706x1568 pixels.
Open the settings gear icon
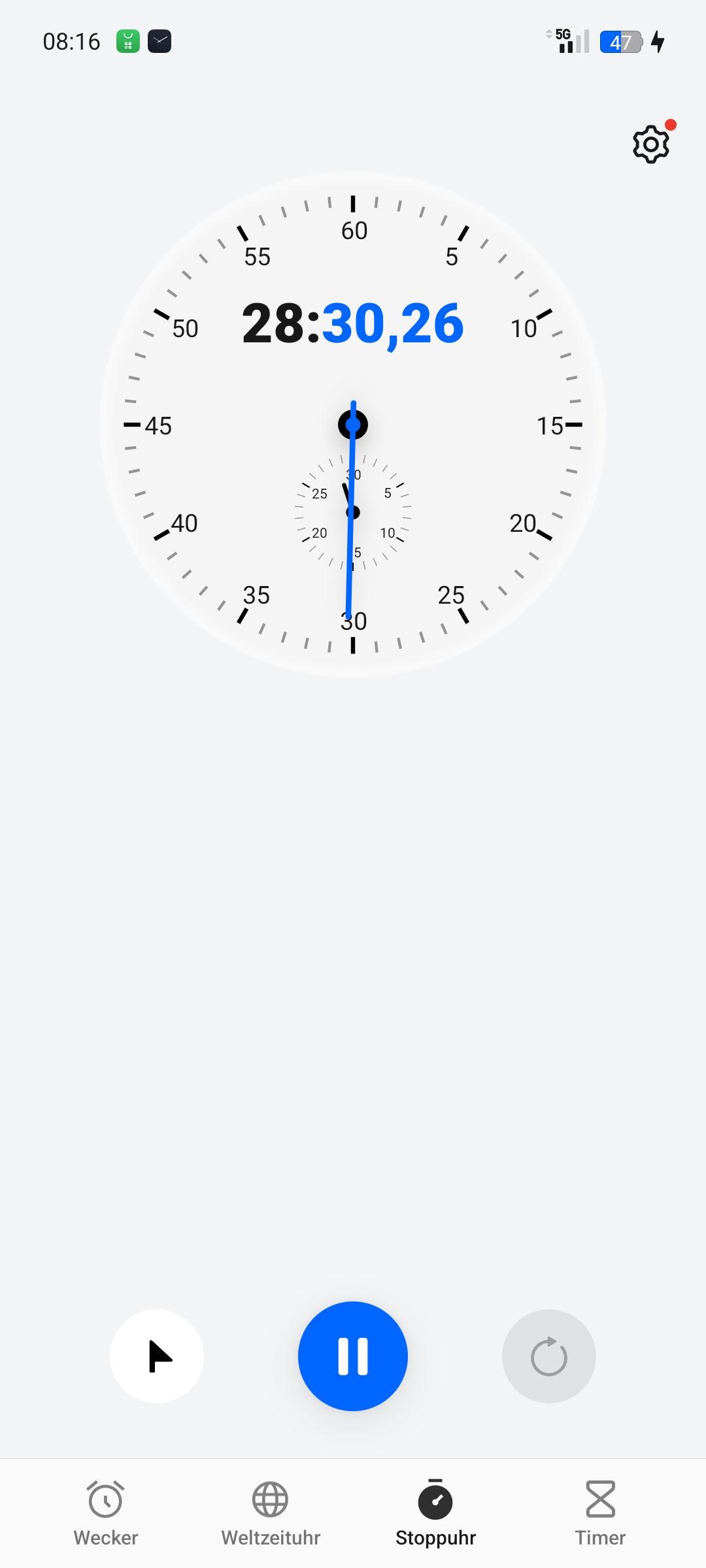click(x=651, y=144)
